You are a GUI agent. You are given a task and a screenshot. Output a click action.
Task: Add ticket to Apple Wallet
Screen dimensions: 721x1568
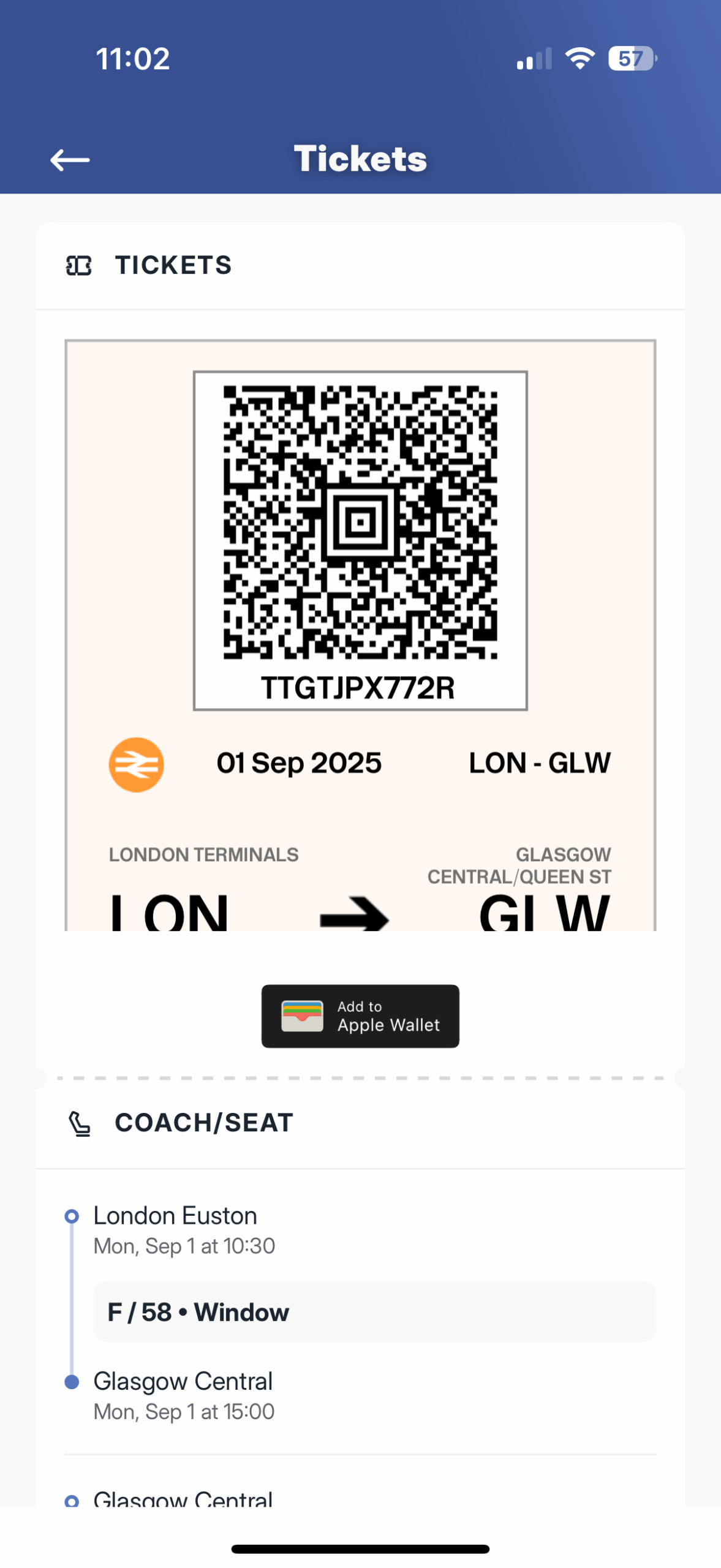coord(360,1016)
